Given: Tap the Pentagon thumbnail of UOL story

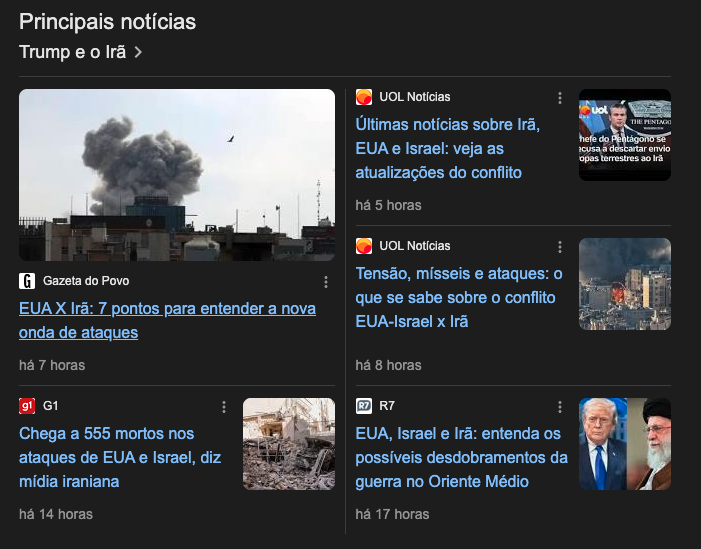Looking at the screenshot, I should [x=625, y=135].
